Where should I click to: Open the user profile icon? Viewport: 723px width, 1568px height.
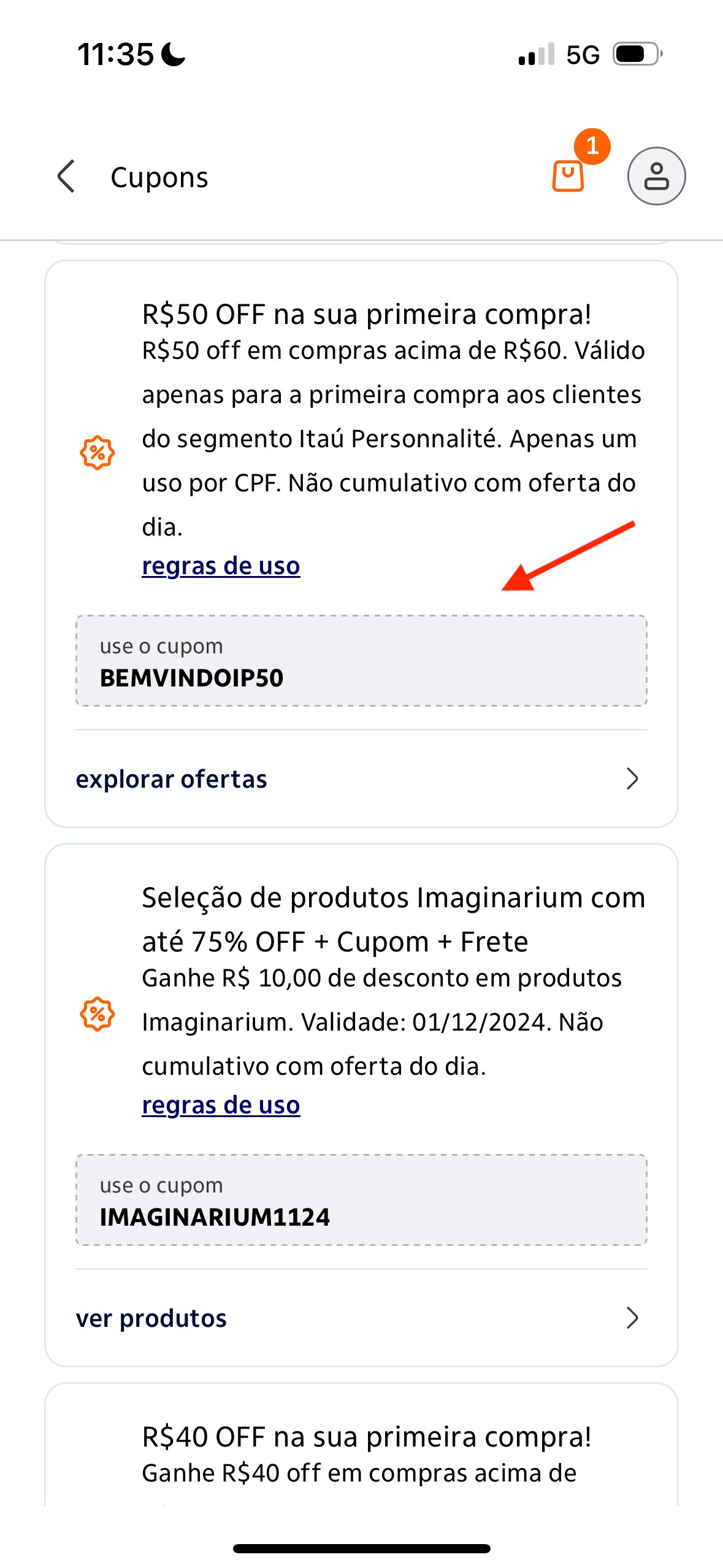[656, 176]
